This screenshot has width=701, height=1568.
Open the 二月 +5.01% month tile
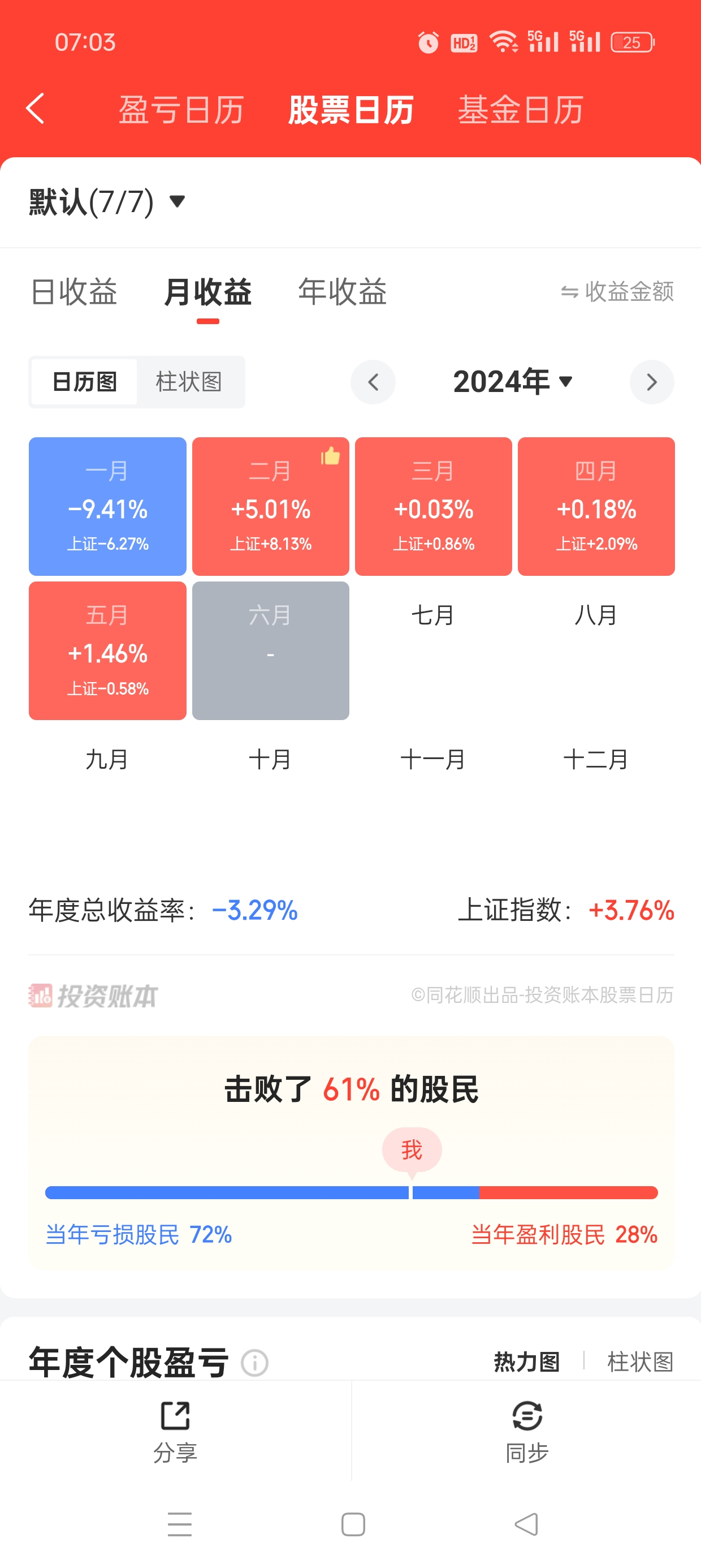tap(271, 506)
